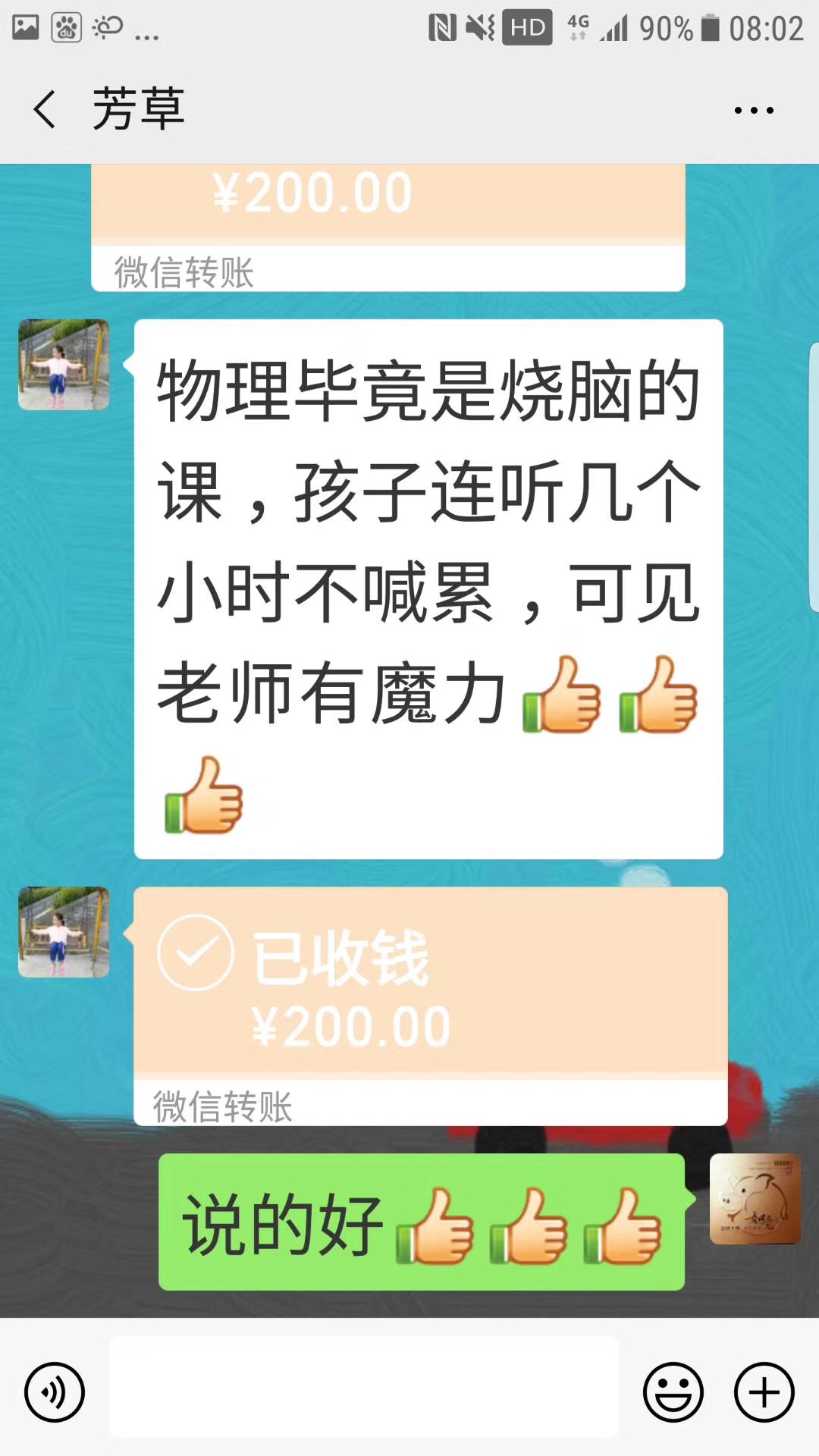View 芳草's avatar beside the 物理 message

64,365
